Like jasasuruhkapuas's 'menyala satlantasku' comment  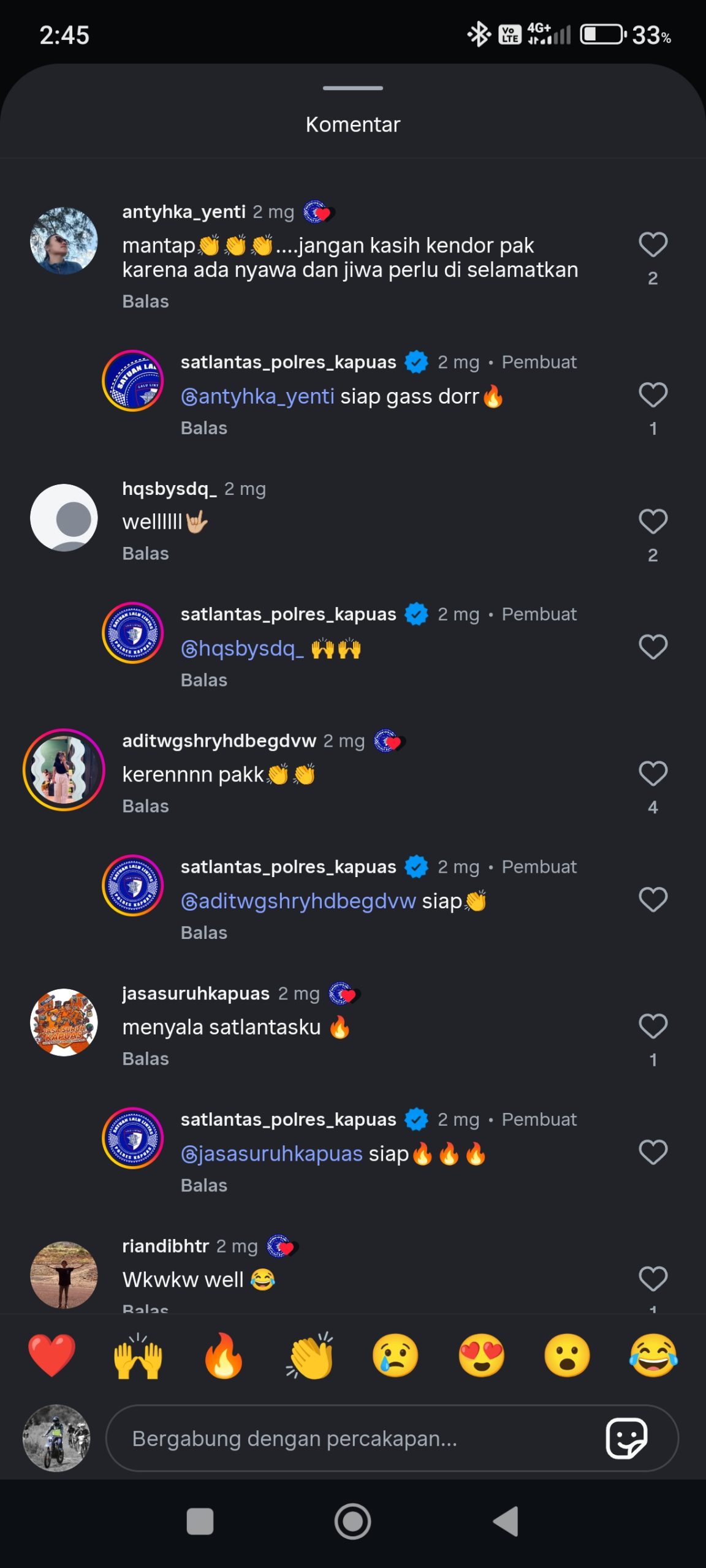tap(653, 1026)
